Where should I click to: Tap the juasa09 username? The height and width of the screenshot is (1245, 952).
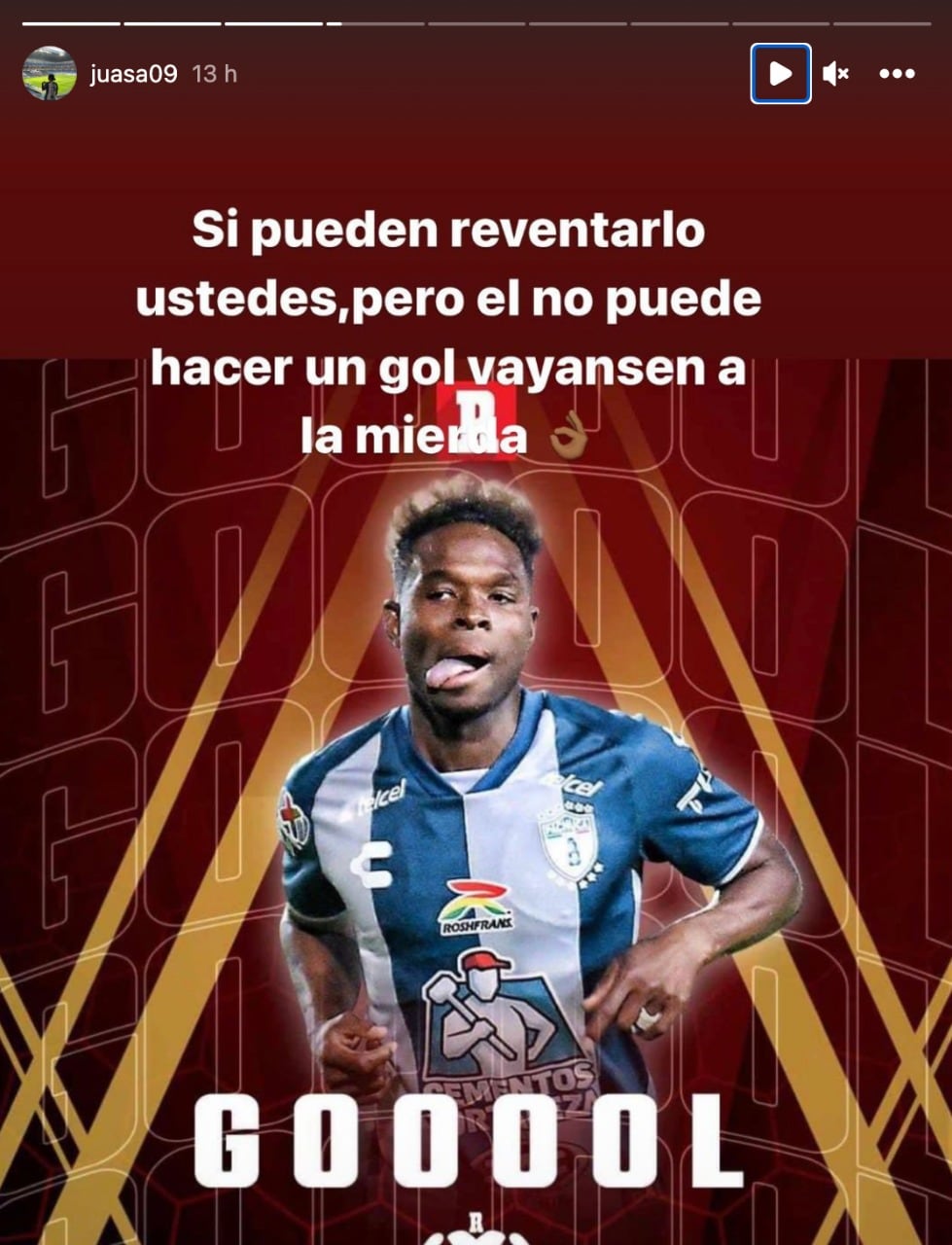133,74
